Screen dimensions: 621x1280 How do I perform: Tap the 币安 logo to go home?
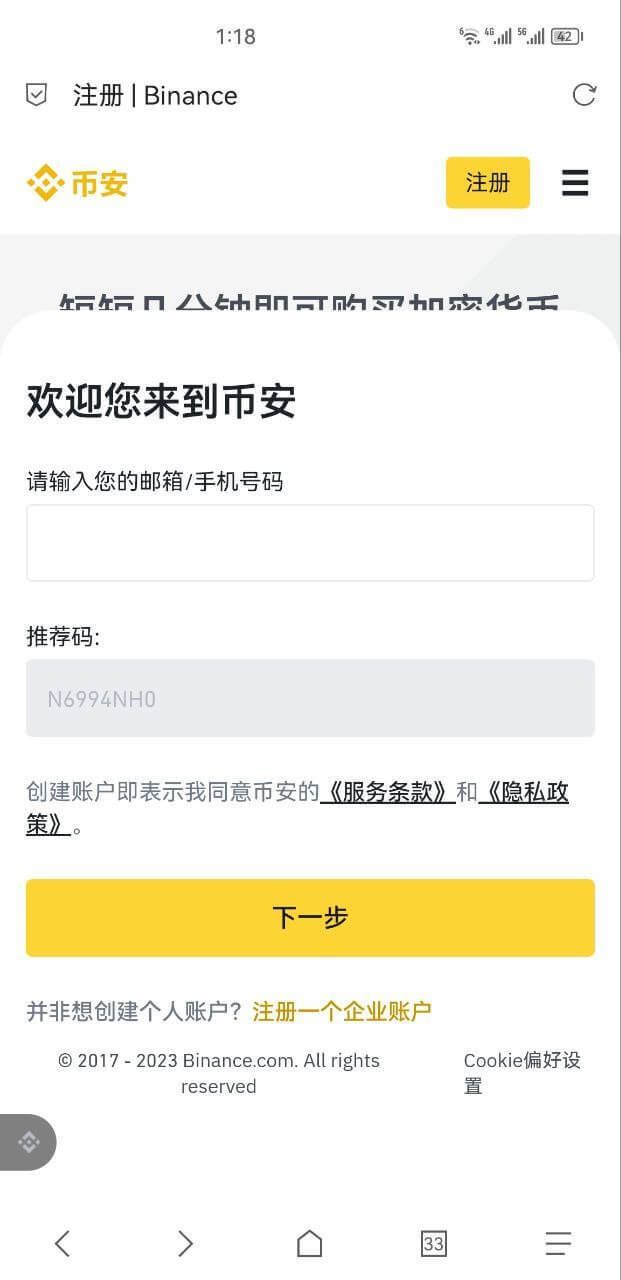pyautogui.click(x=78, y=183)
